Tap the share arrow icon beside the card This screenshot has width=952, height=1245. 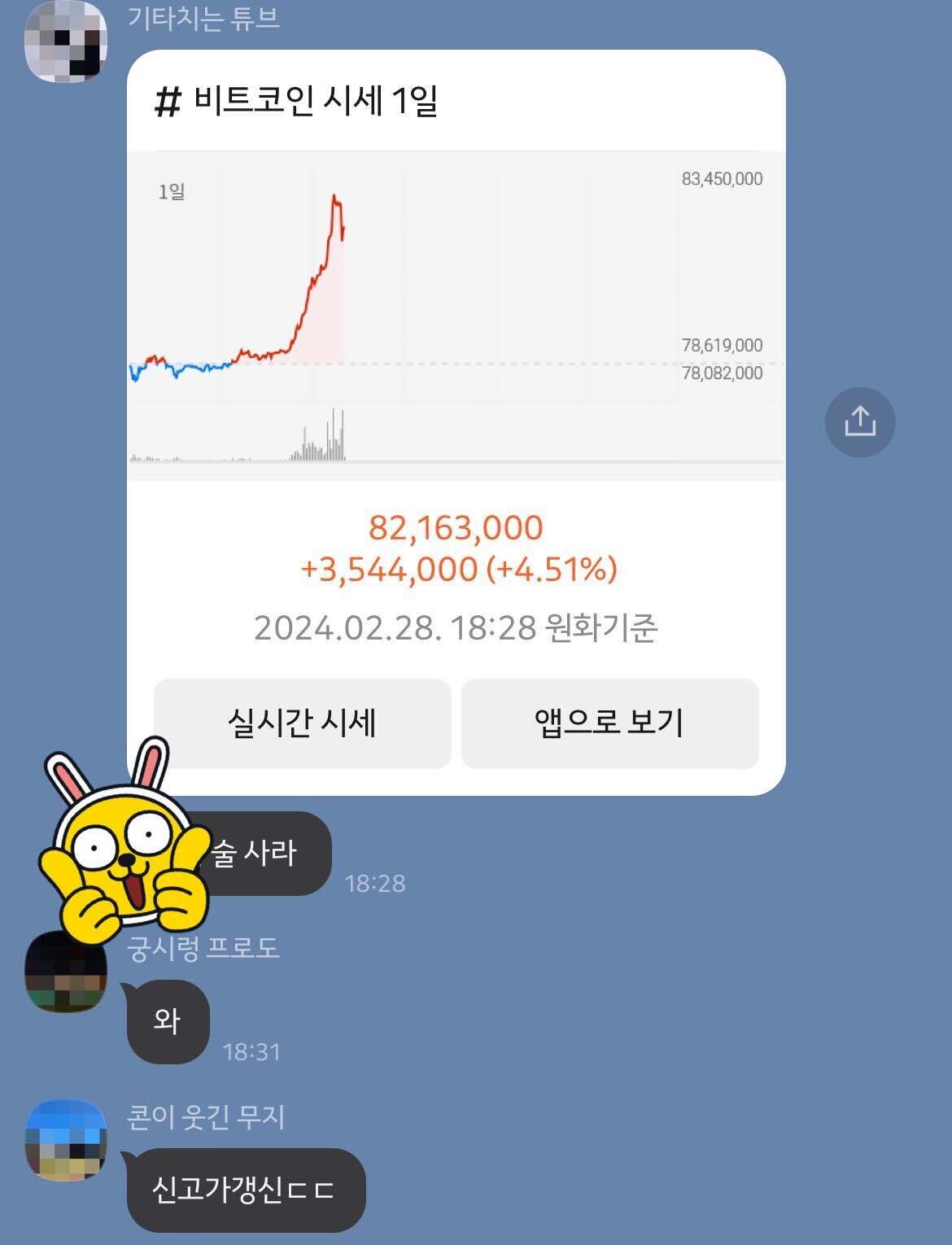[862, 422]
